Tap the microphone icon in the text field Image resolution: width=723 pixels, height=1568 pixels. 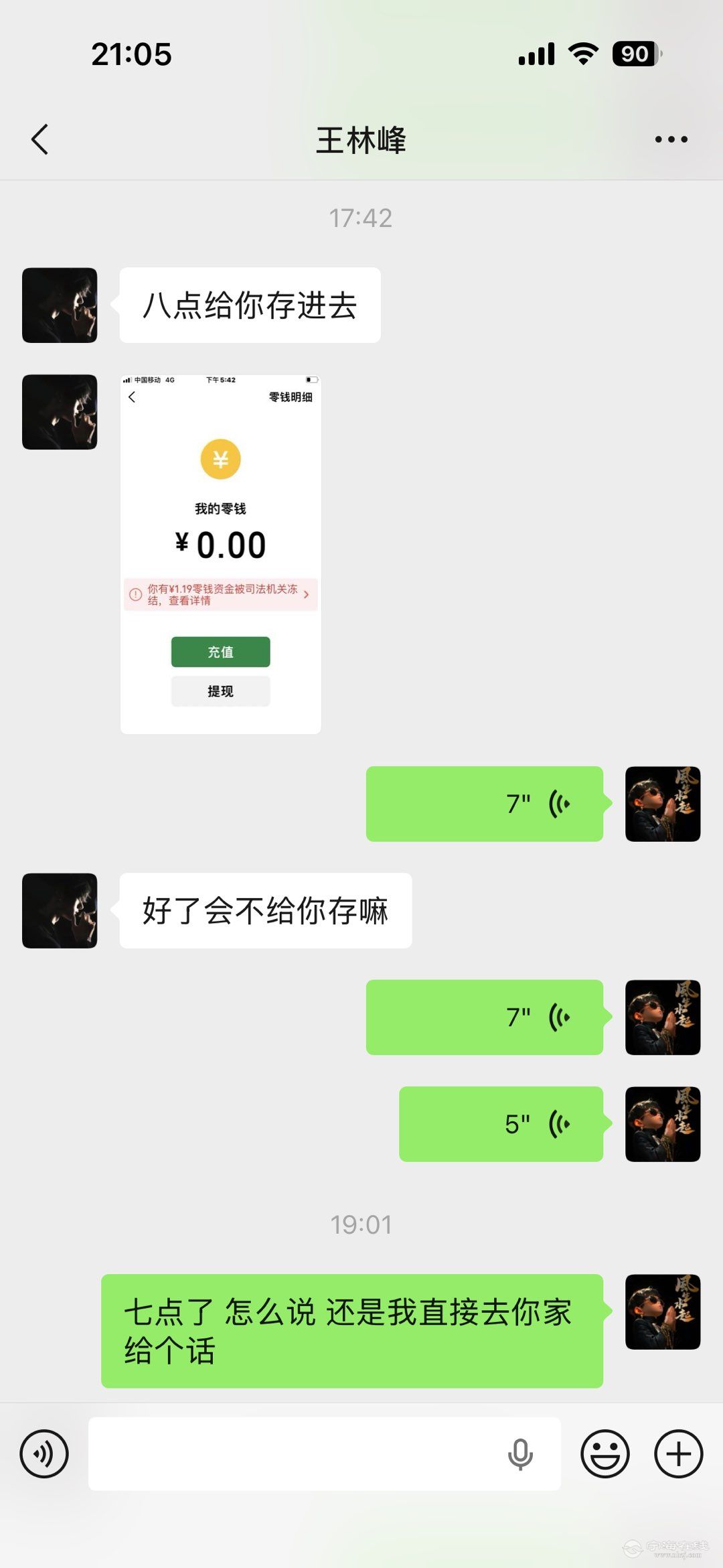pyautogui.click(x=520, y=1453)
